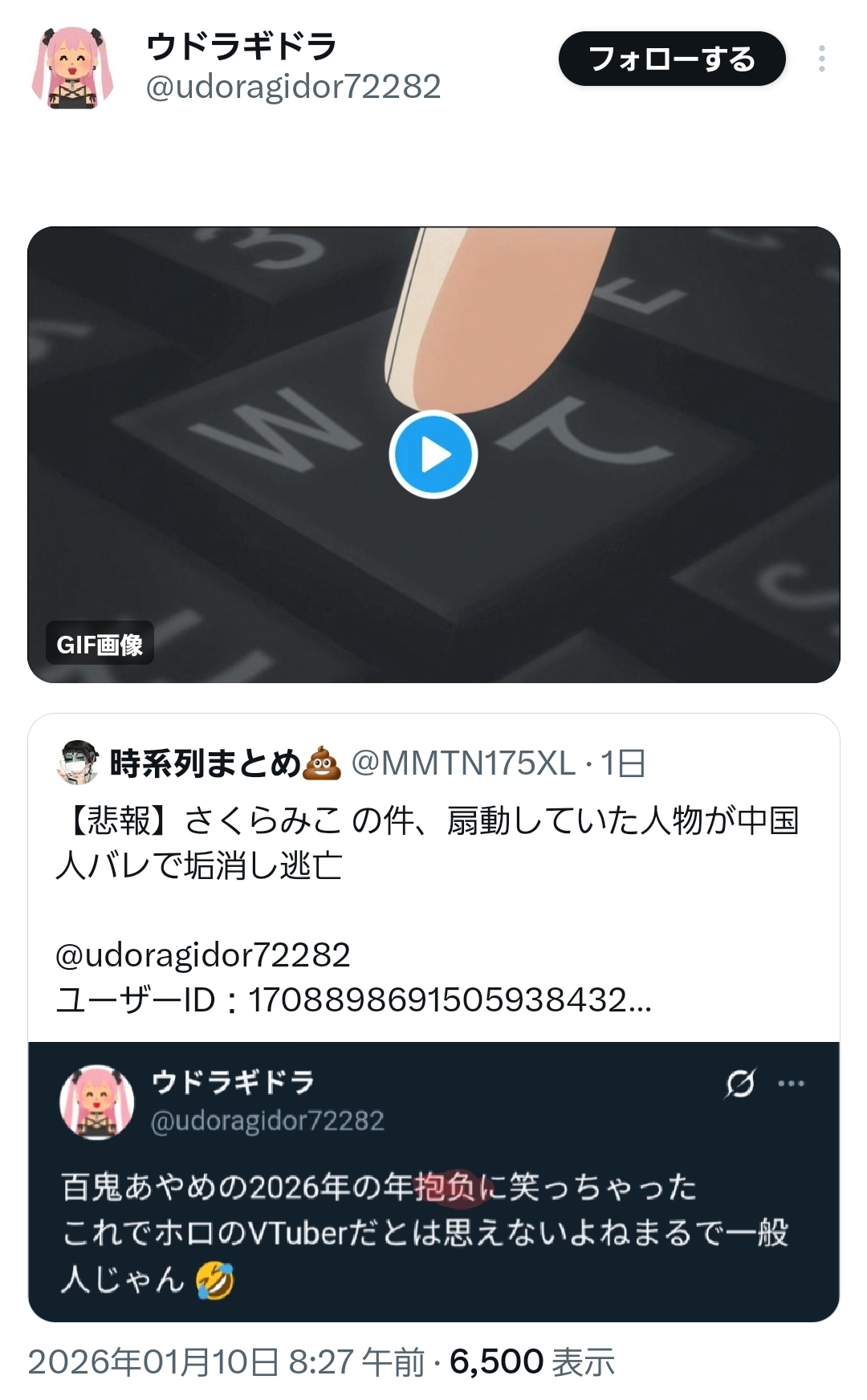Open the three-dot overflow menu
The height and width of the screenshot is (1400, 867).
821,59
